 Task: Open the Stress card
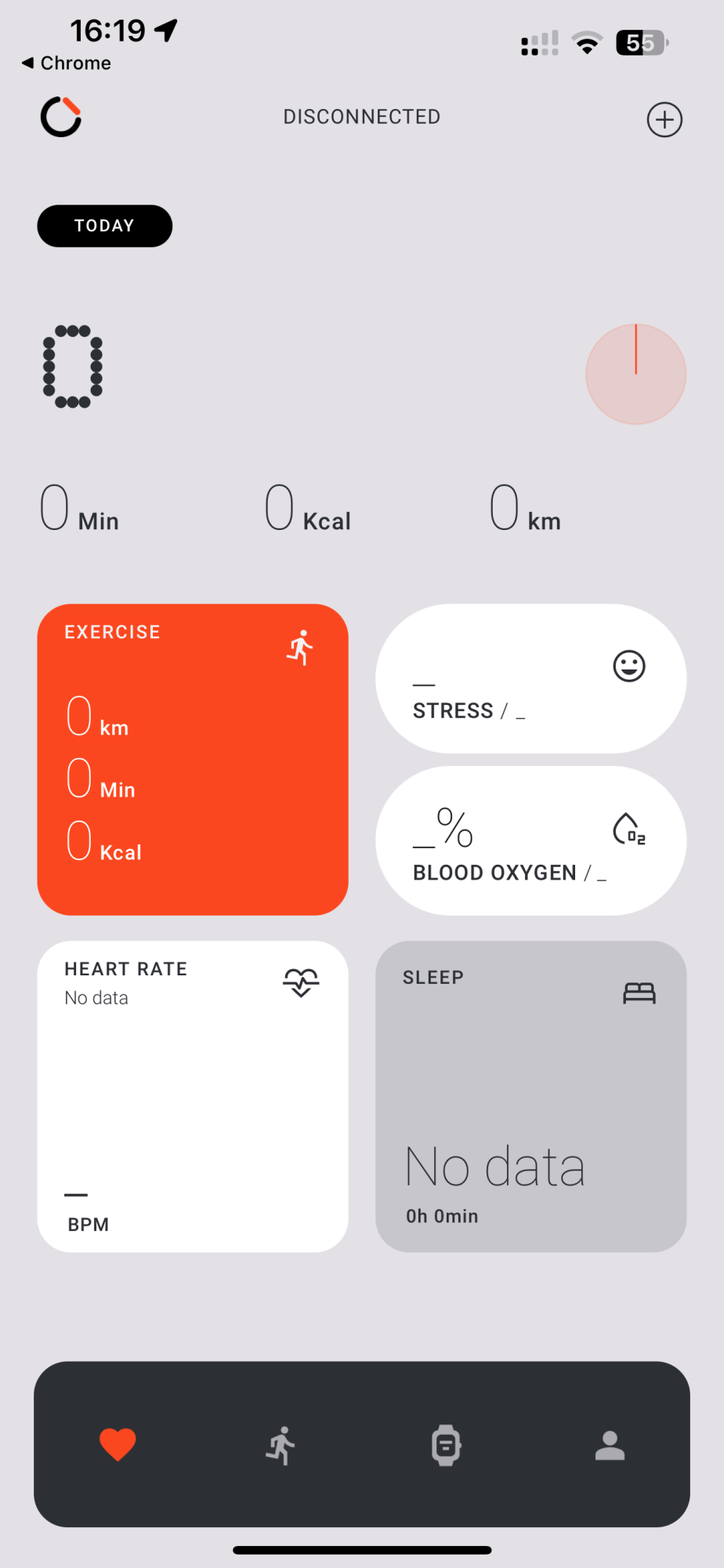click(530, 679)
